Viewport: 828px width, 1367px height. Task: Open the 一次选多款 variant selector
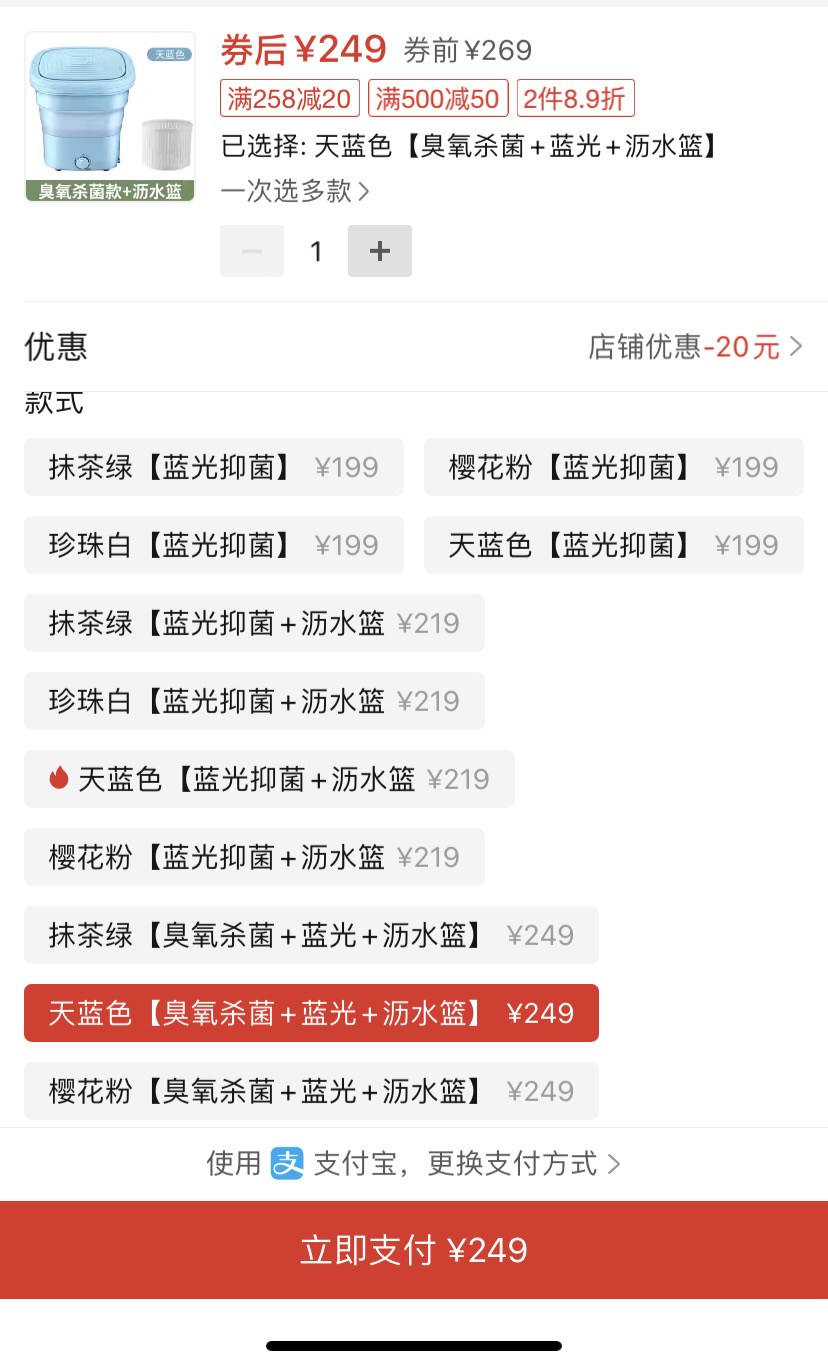coord(295,192)
